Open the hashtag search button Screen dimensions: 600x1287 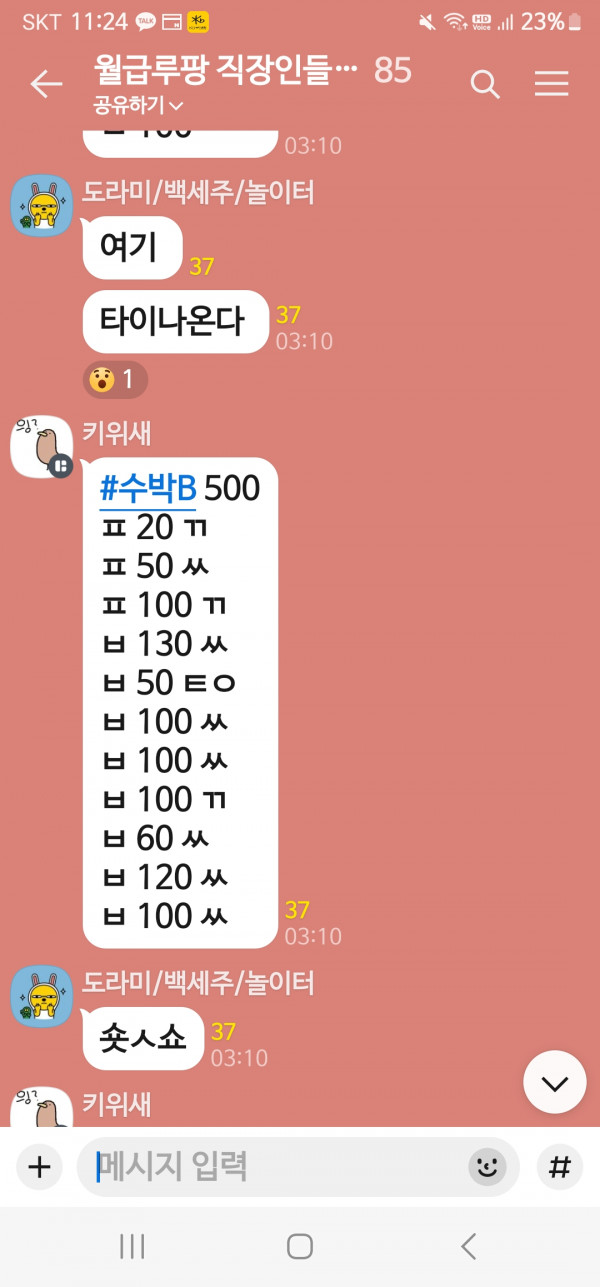pos(560,1167)
